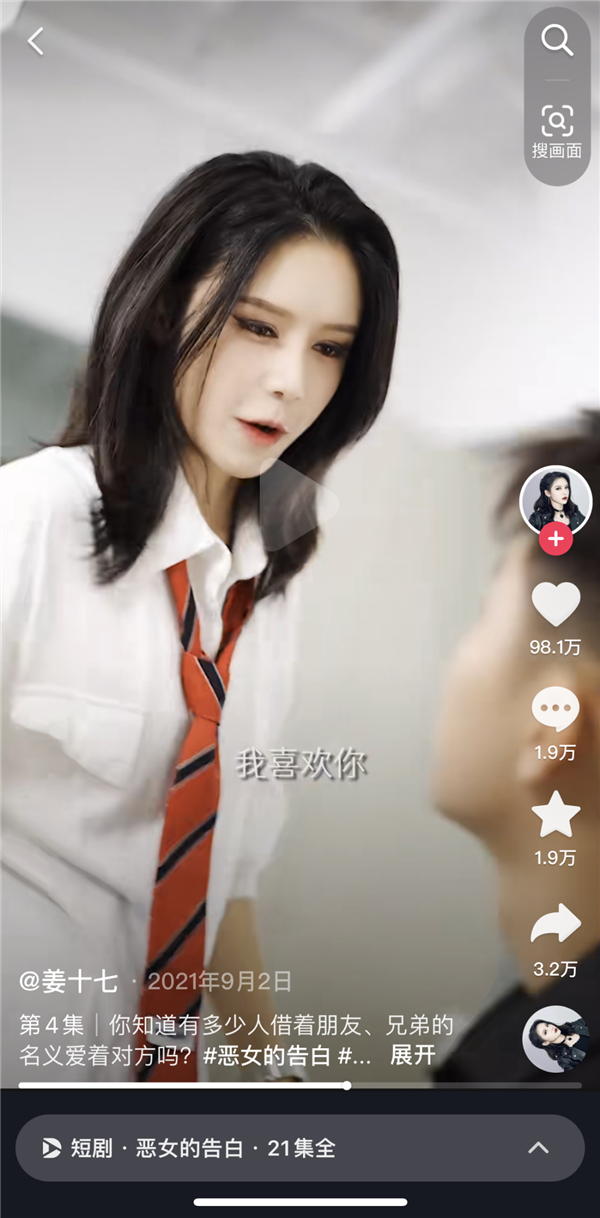The height and width of the screenshot is (1218, 600).
Task: Favorite the video with the star icon
Action: click(x=556, y=815)
